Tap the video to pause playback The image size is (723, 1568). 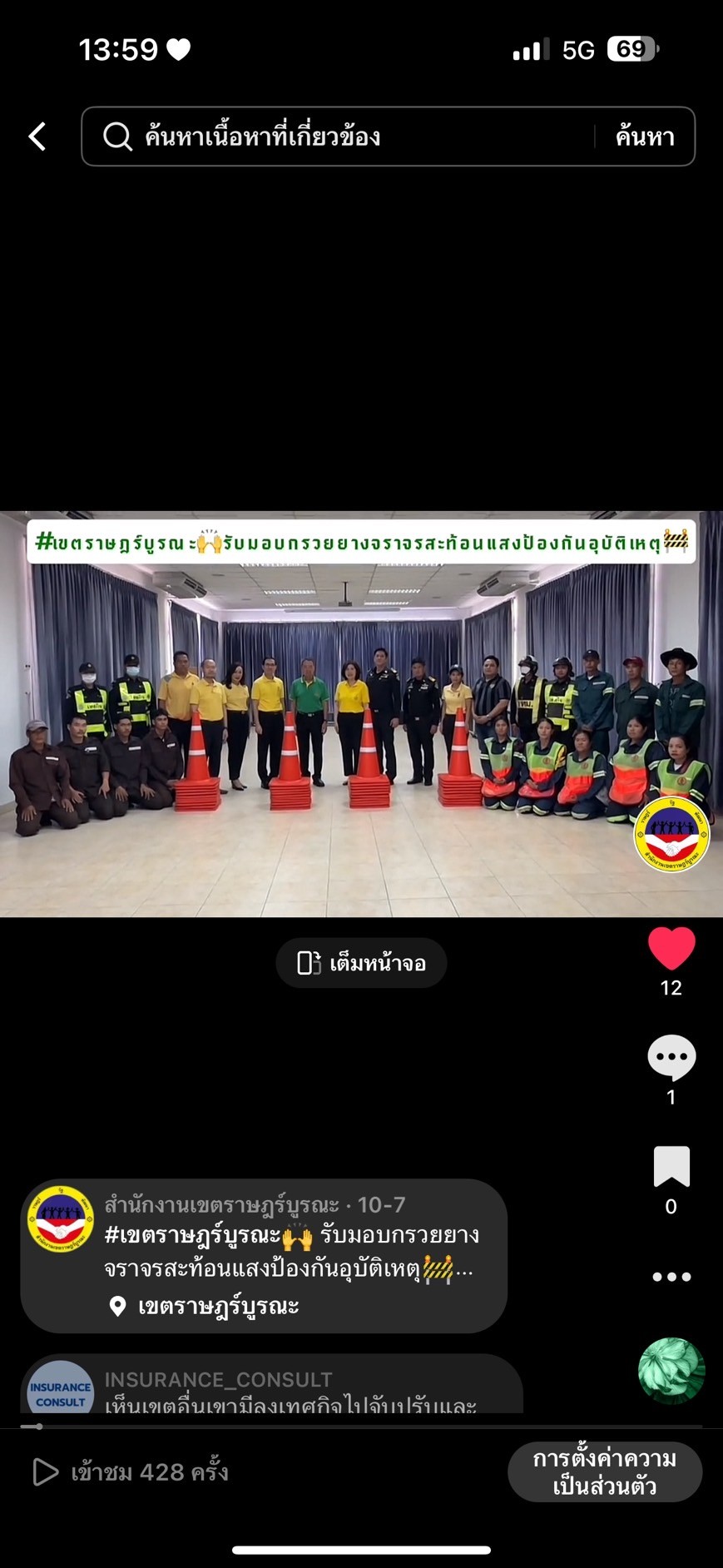click(361, 714)
